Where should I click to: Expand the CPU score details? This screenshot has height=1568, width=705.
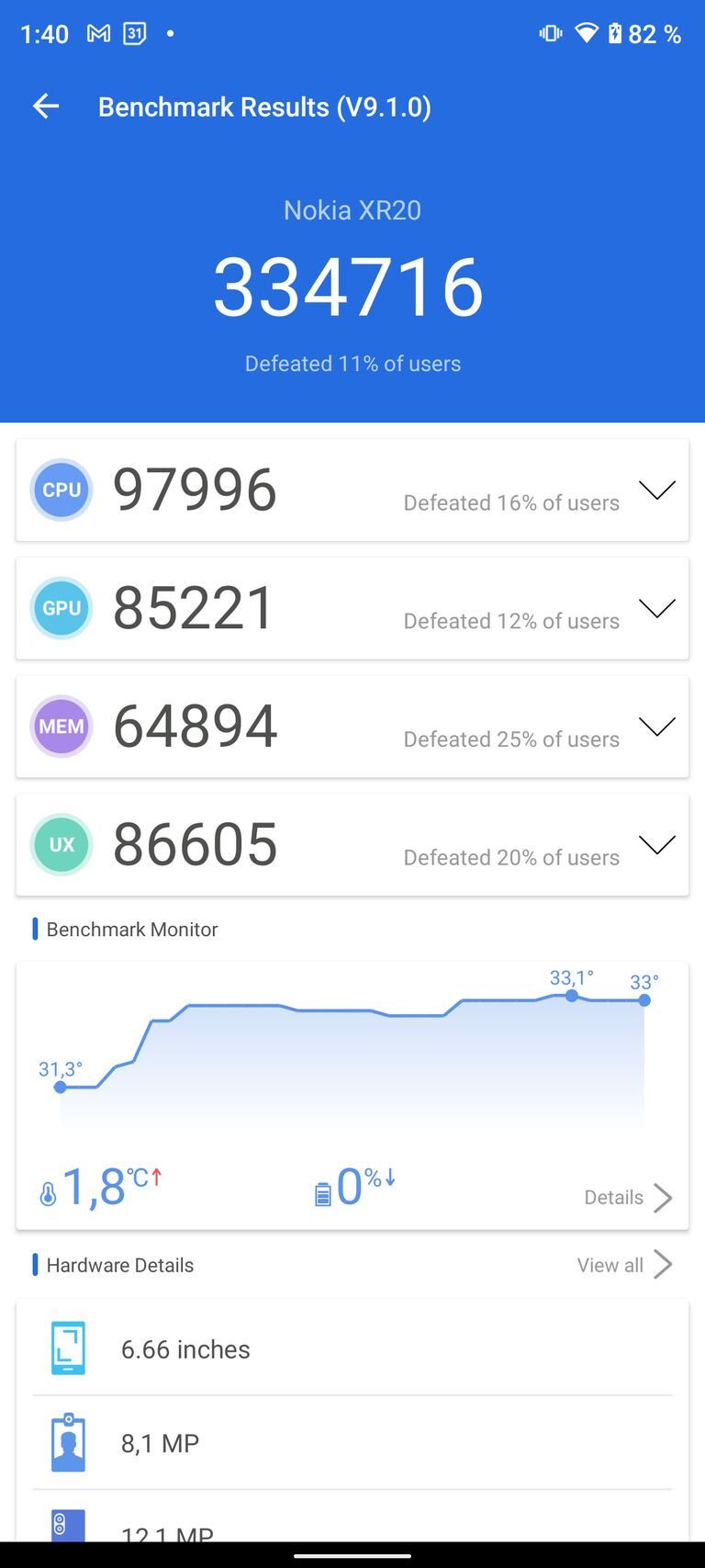pyautogui.click(x=656, y=490)
